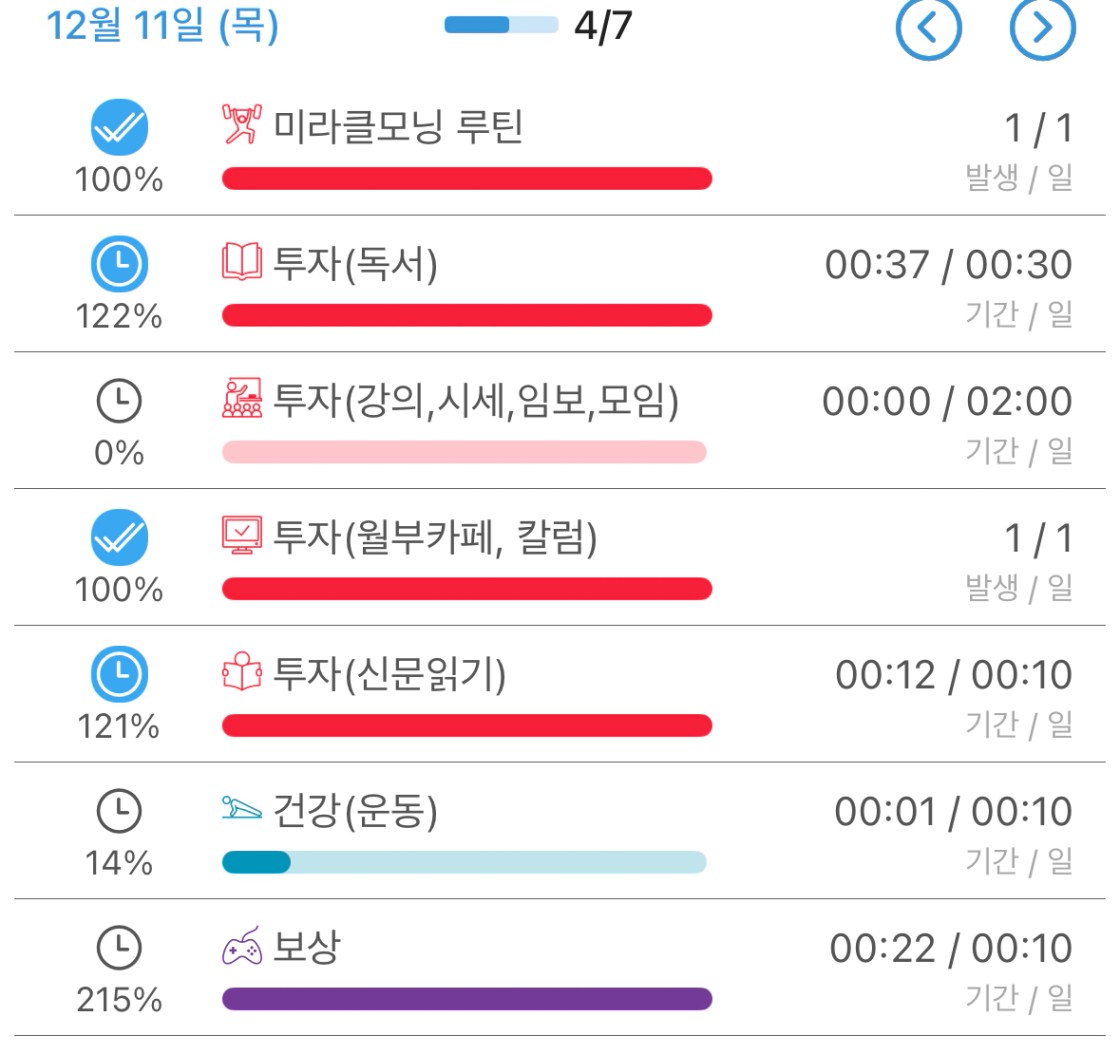Start the timer for 투자(강의,시세,임보,모임)

pyautogui.click(x=119, y=402)
